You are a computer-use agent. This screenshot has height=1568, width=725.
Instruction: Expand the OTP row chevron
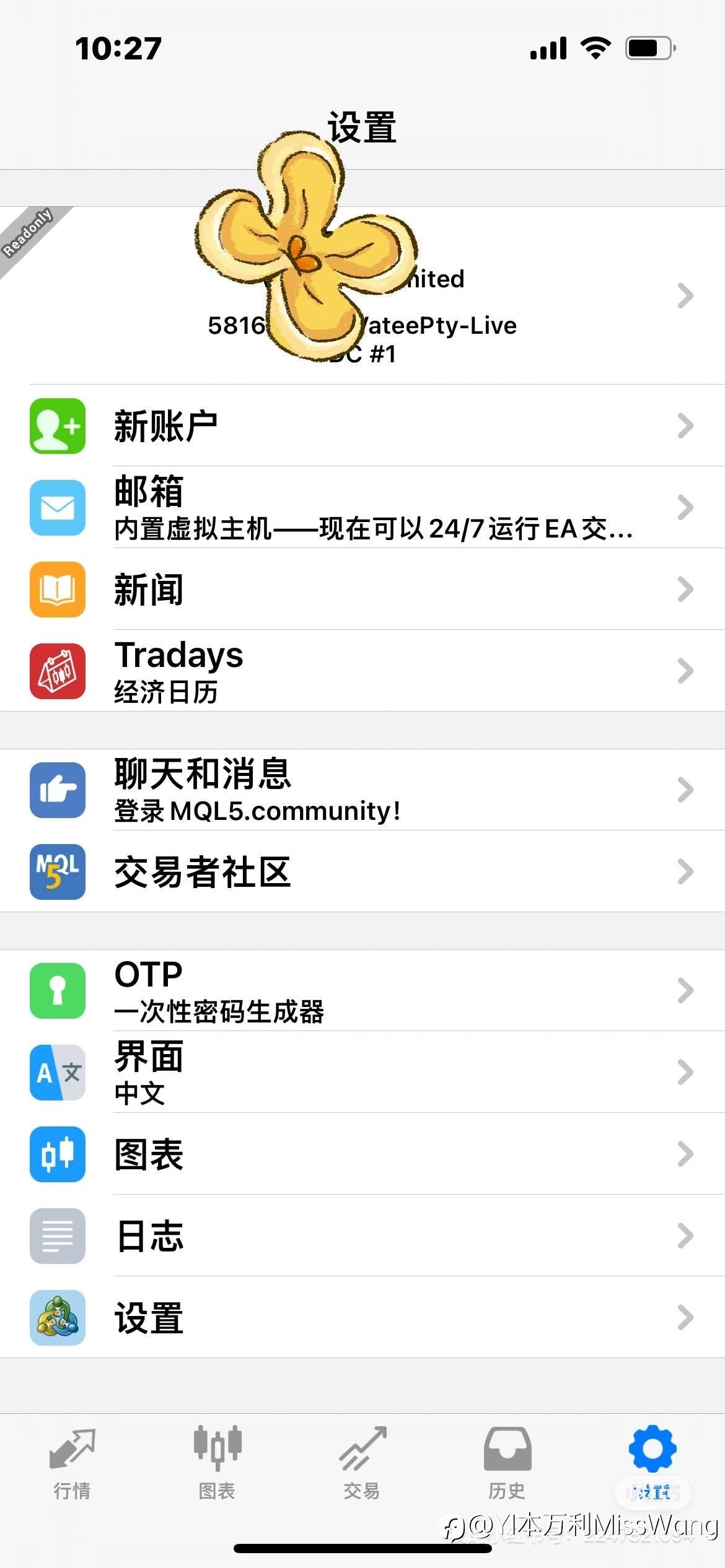point(685,990)
